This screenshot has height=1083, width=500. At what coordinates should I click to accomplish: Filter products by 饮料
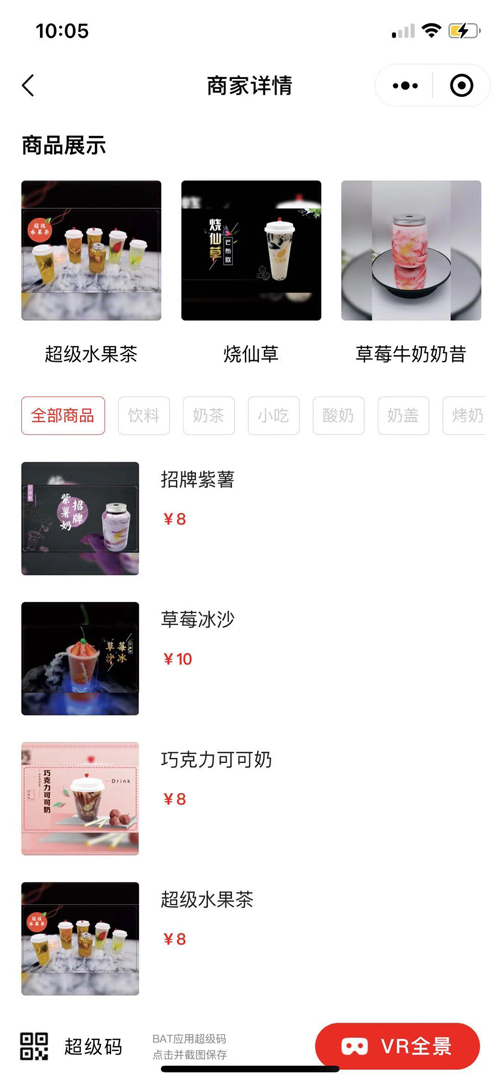point(144,416)
